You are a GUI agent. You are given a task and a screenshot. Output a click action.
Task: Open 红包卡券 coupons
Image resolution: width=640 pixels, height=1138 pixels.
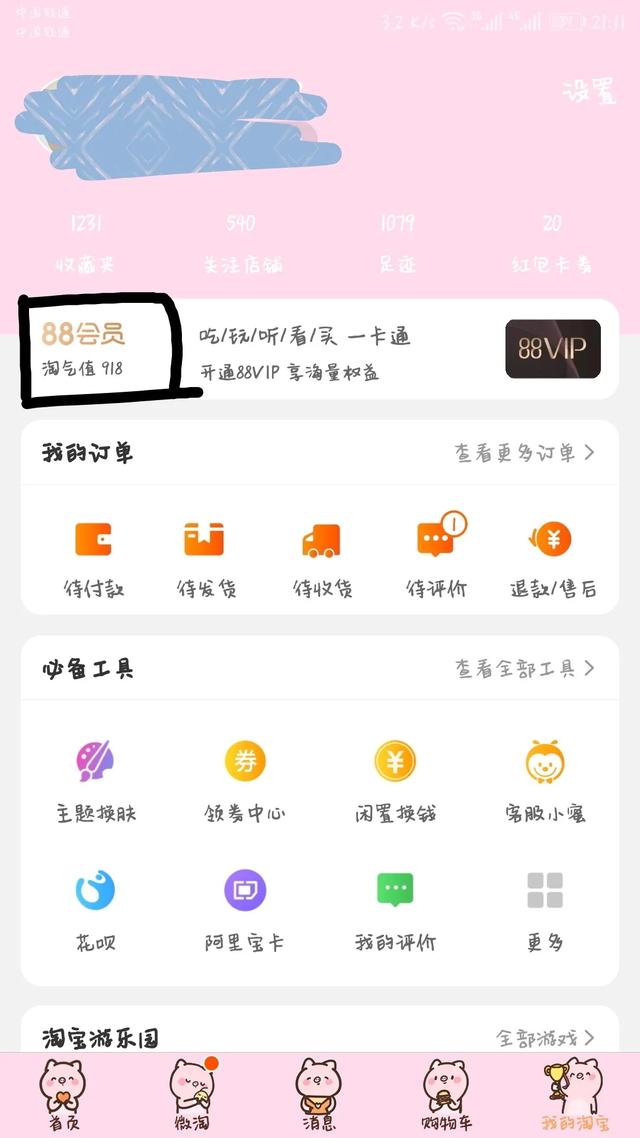pos(551,244)
